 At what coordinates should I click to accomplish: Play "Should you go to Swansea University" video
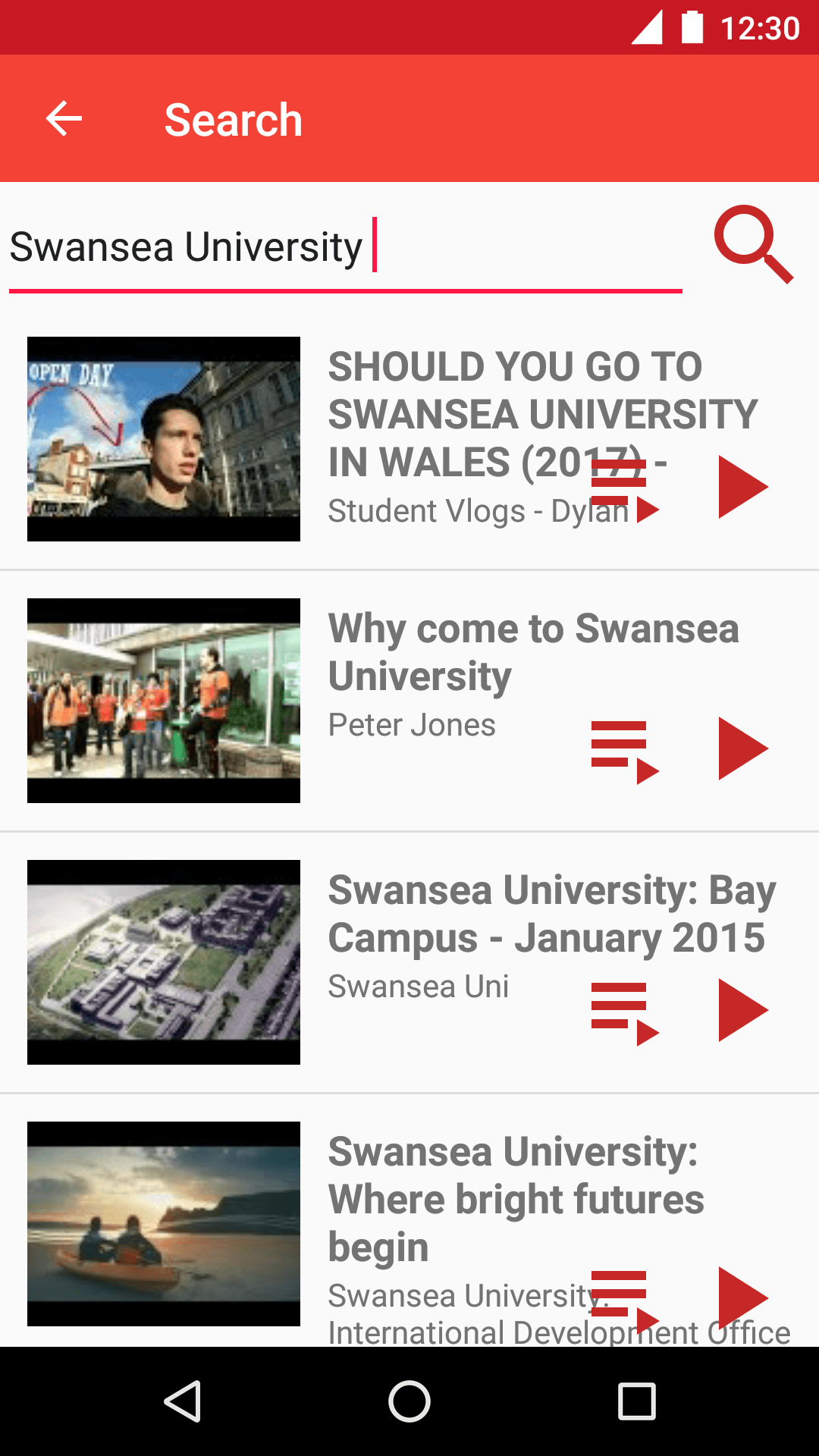(743, 487)
